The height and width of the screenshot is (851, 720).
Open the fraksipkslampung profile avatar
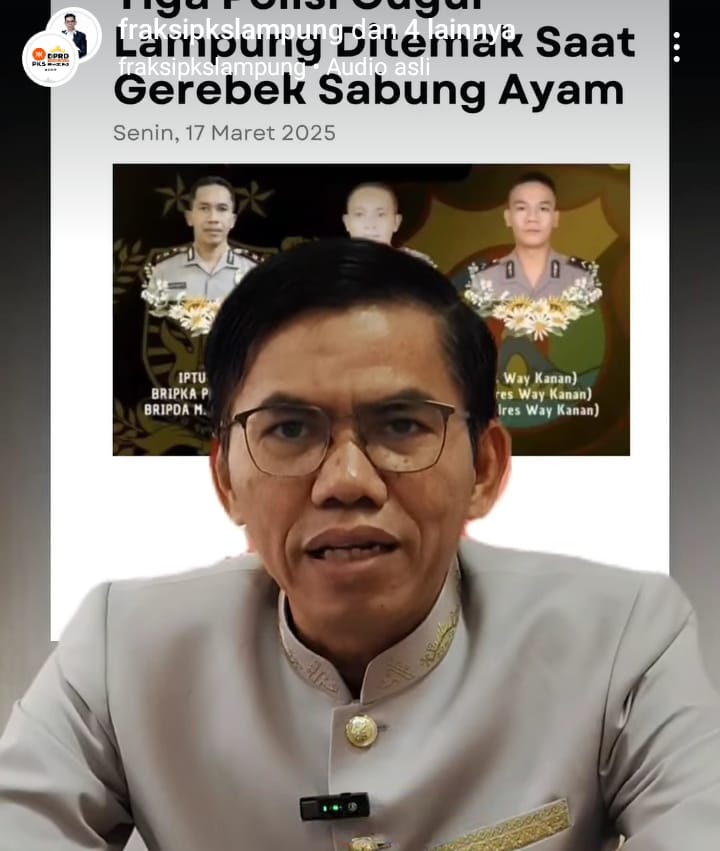pos(51,57)
